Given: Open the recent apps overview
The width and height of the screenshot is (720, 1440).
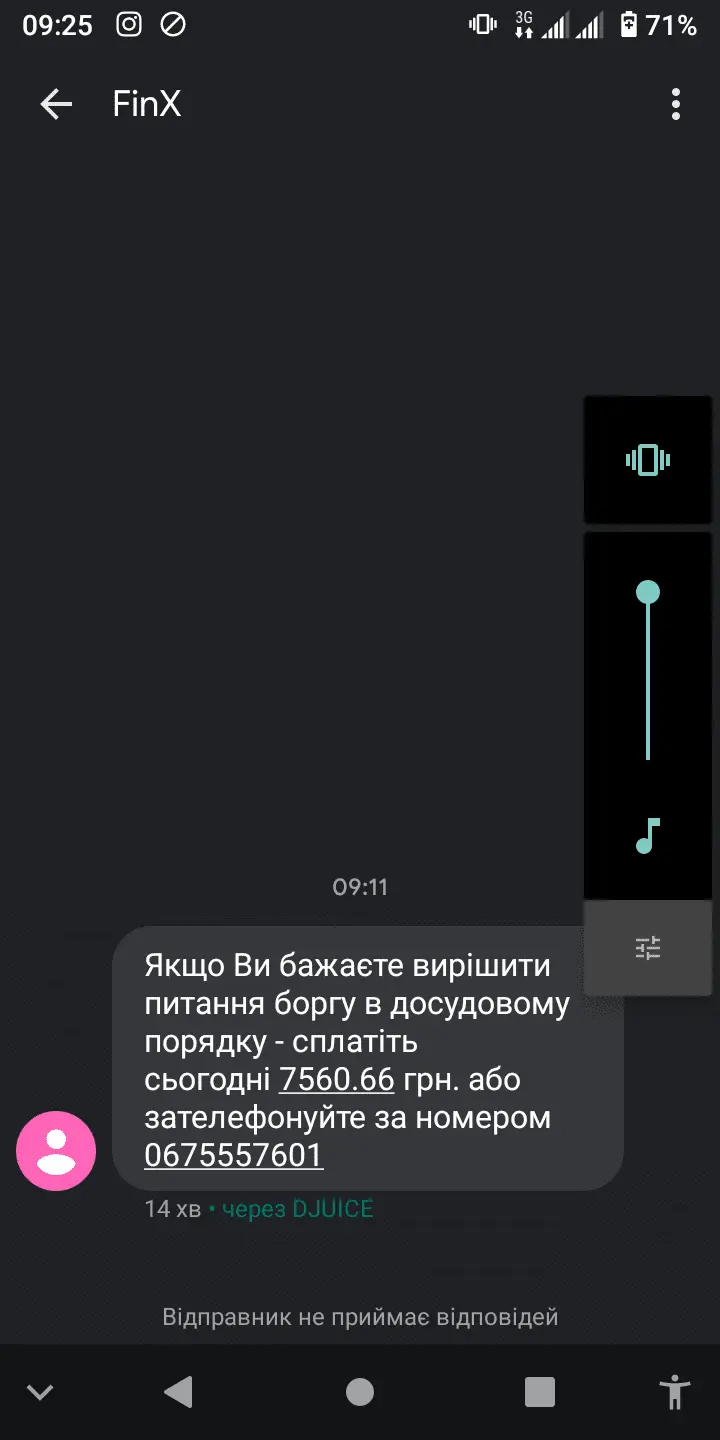Looking at the screenshot, I should point(540,1392).
